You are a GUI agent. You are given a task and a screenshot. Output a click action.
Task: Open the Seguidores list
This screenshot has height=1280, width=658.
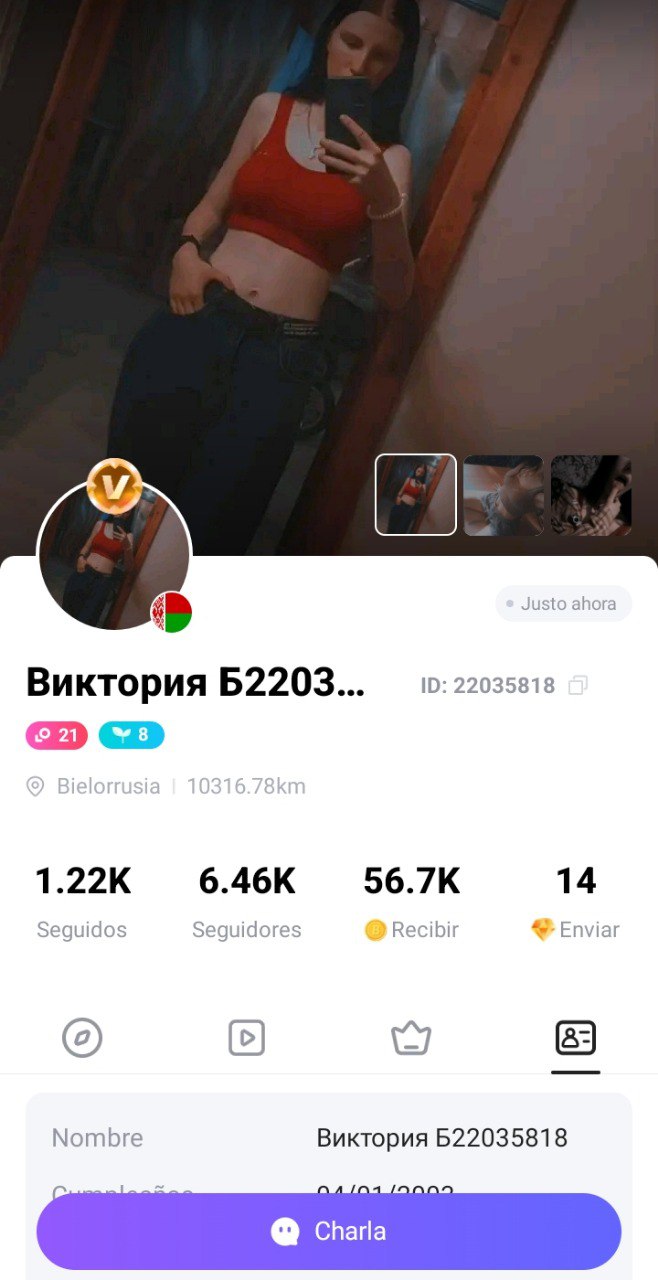[x=247, y=902]
